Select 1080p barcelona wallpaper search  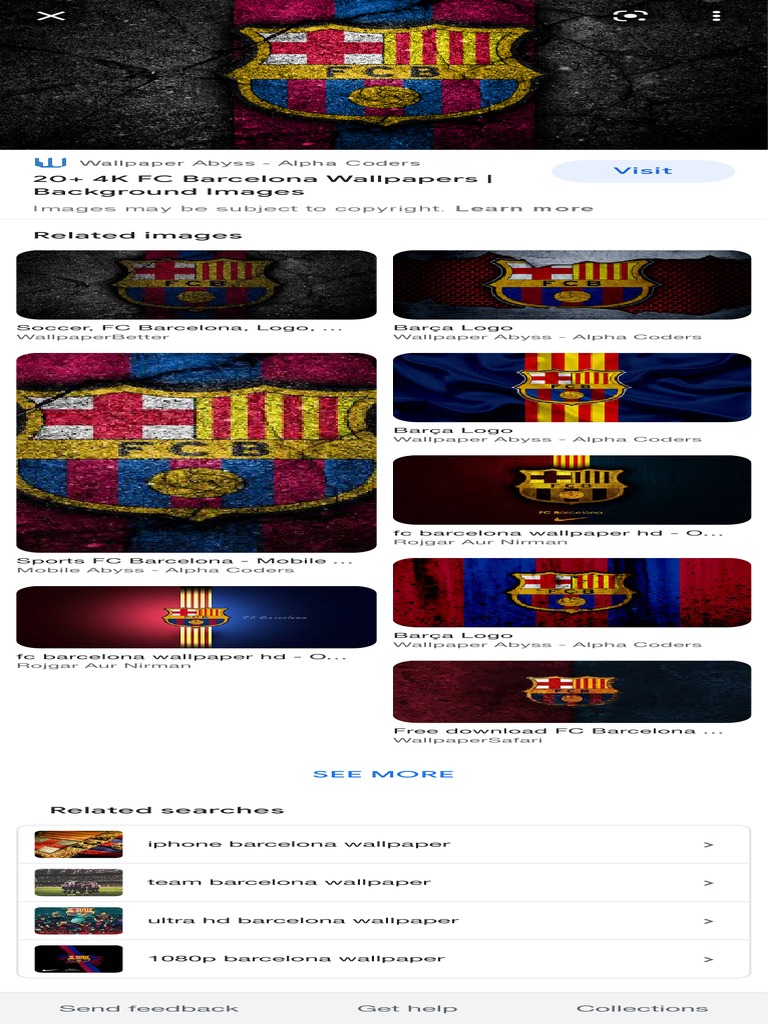click(383, 959)
